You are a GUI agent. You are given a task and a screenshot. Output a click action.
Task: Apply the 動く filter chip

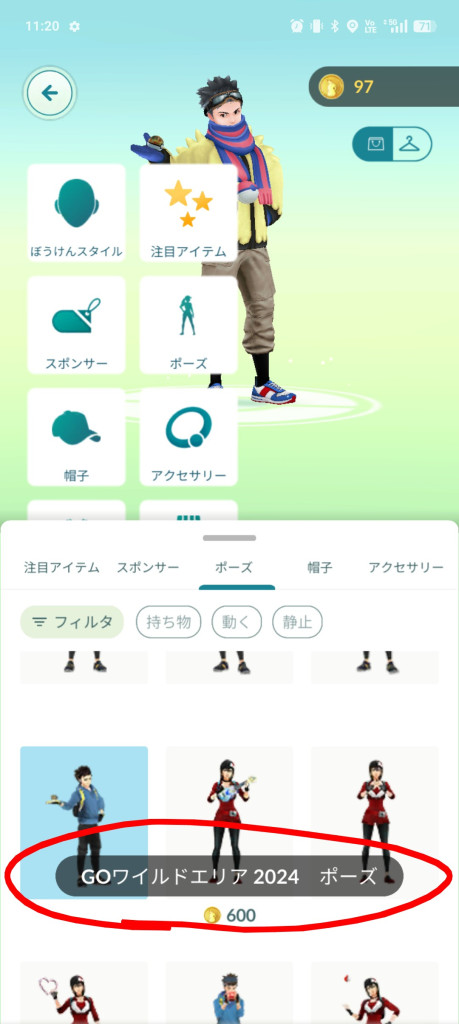[236, 622]
